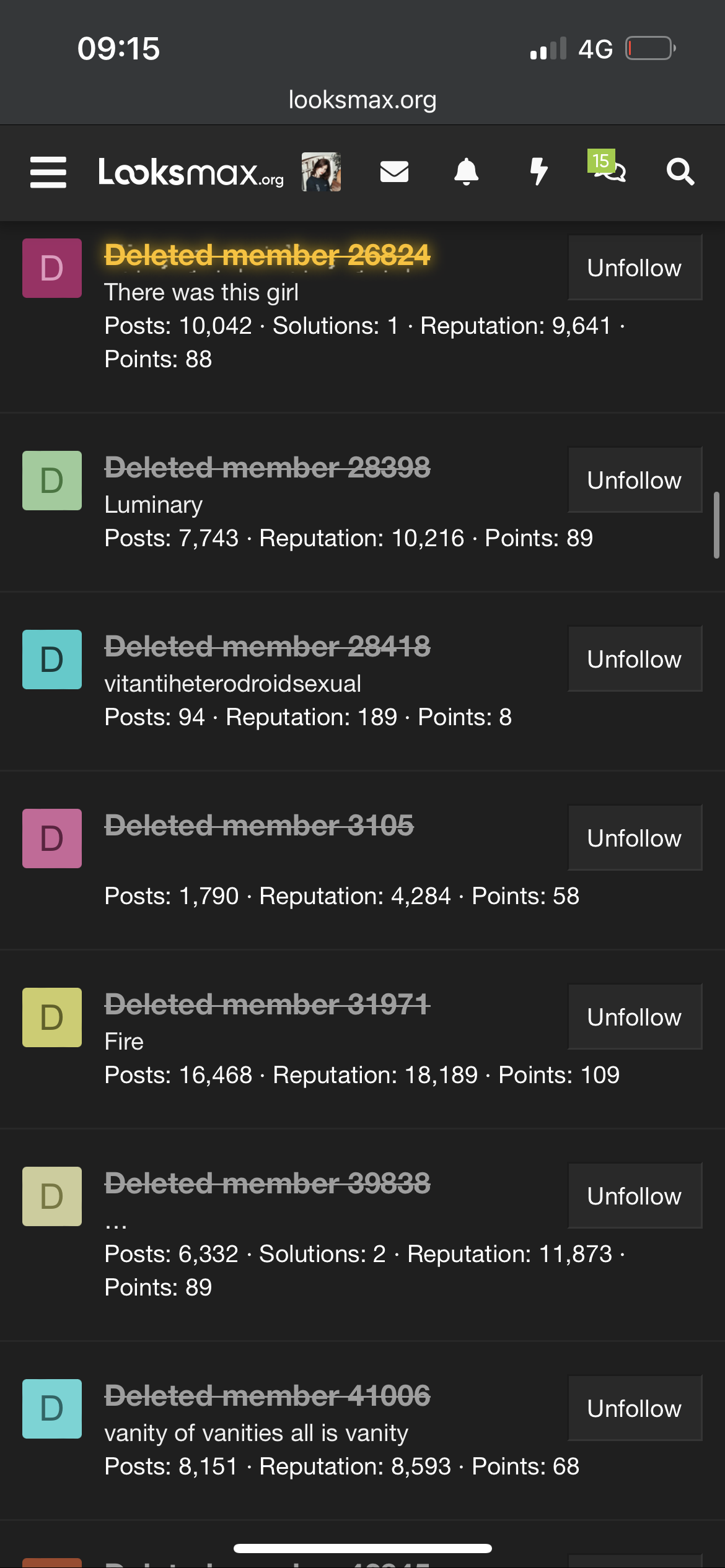
Task: Open profile of Deleted member 26824
Action: pos(267,255)
